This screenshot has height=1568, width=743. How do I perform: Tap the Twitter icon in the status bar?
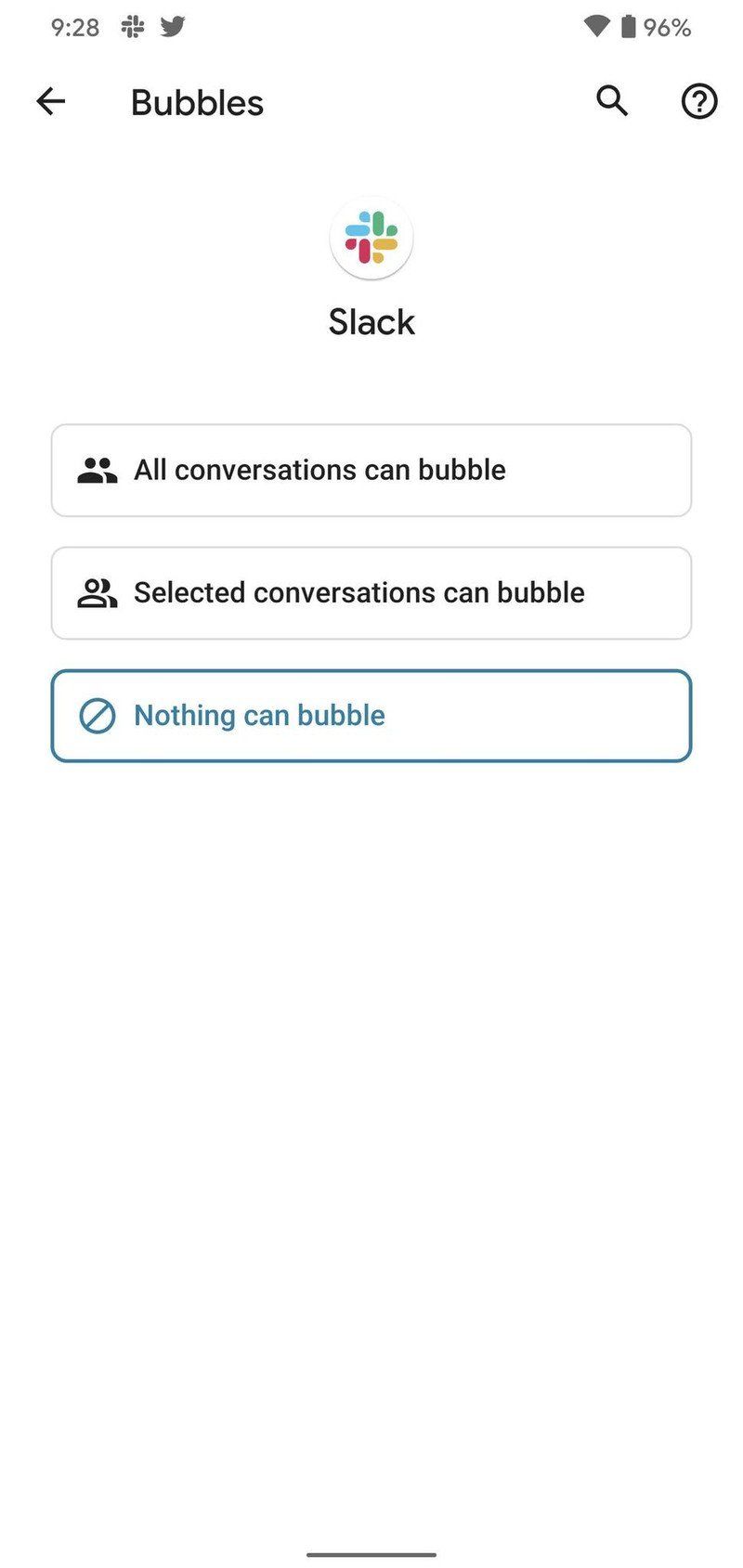click(172, 27)
